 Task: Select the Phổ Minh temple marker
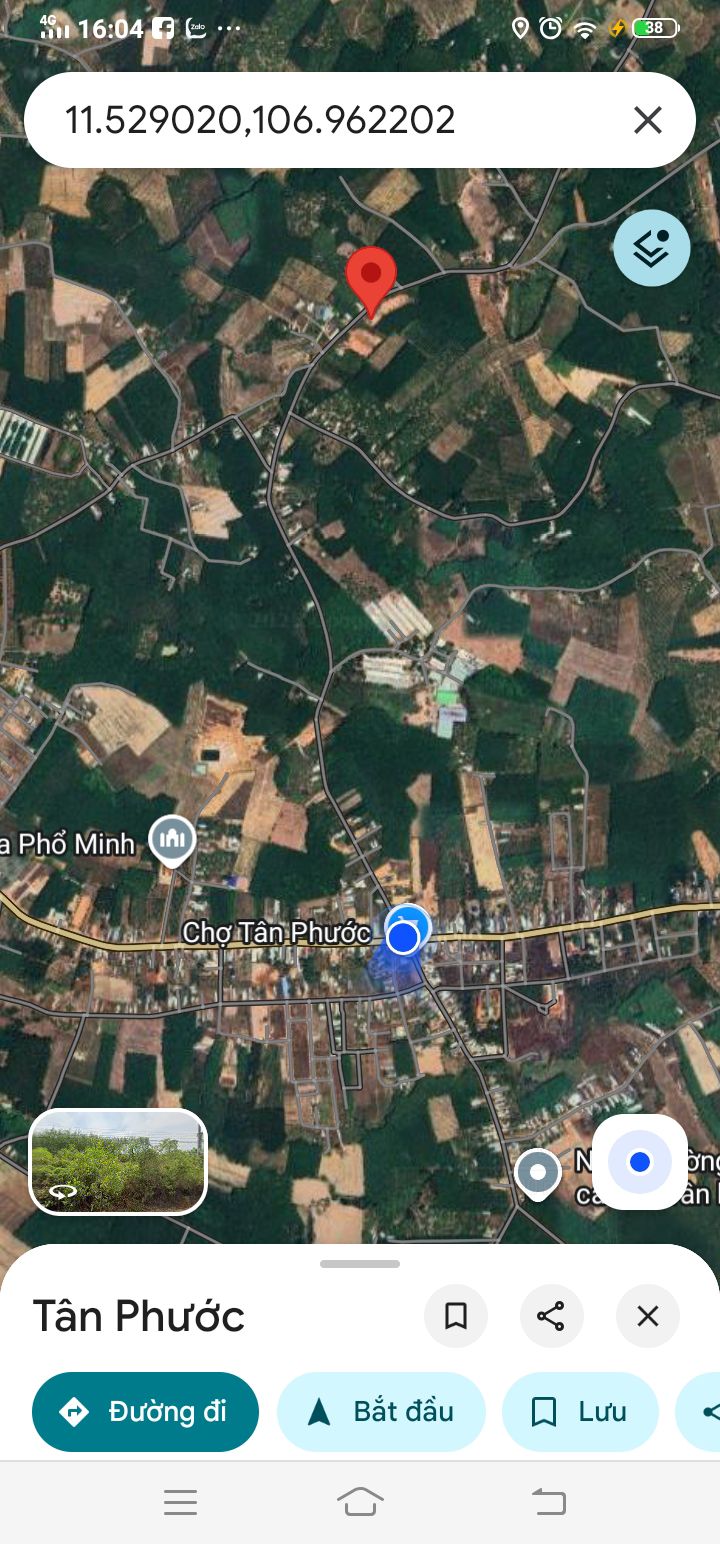coord(172,840)
